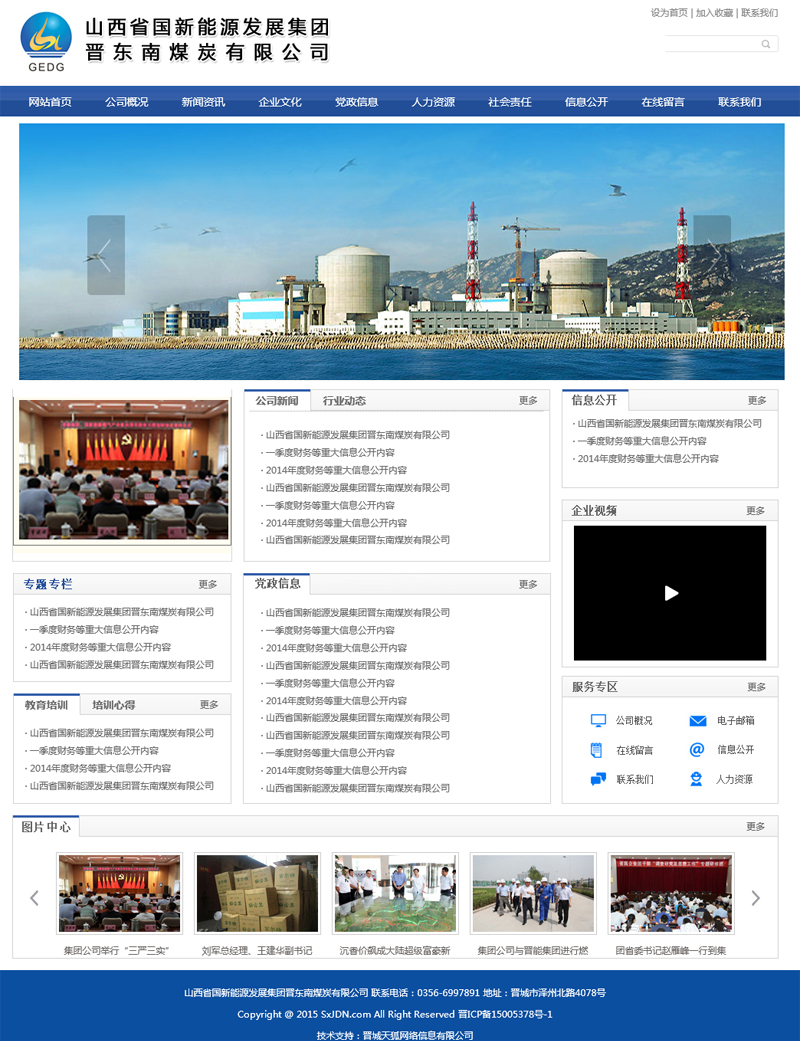Open 电子邮箱 in 服务专区
The image size is (800, 1041).
click(x=735, y=721)
